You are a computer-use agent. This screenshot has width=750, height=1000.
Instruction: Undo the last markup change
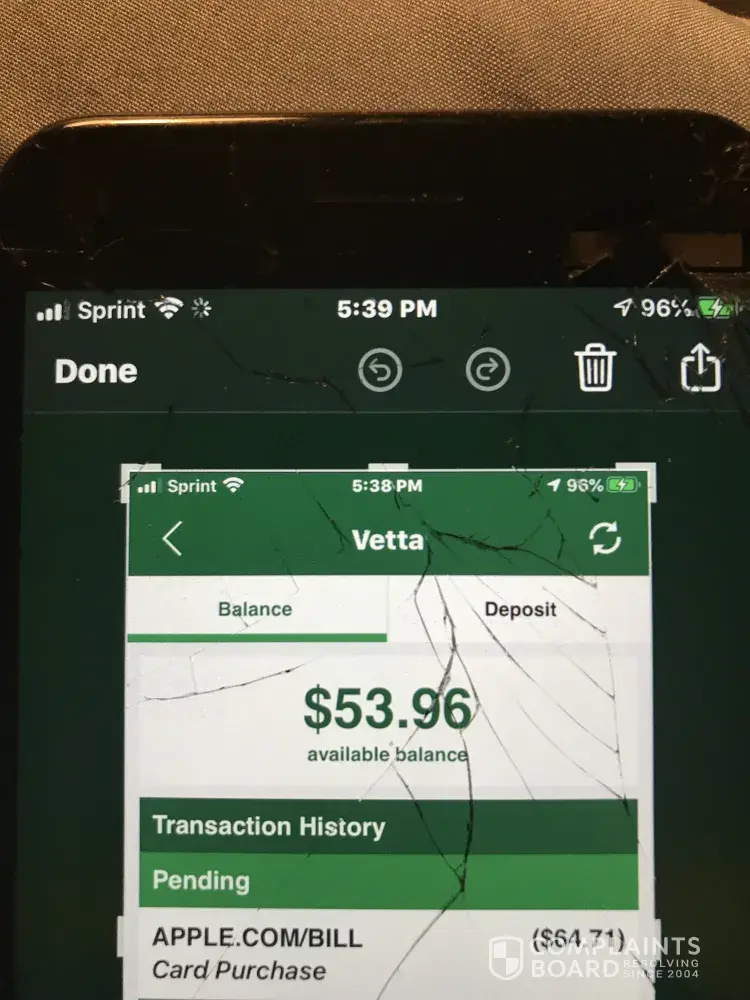pyautogui.click(x=380, y=371)
